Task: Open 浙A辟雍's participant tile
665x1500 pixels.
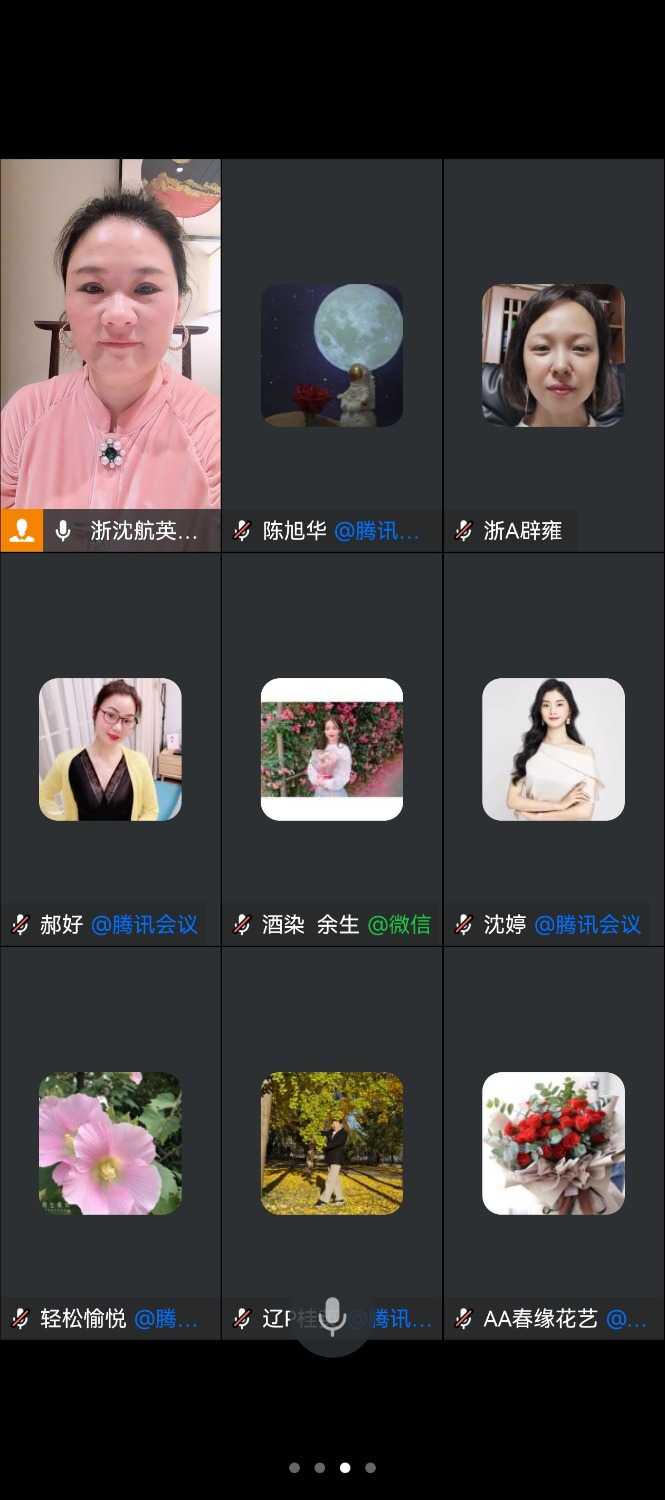Action: click(553, 355)
